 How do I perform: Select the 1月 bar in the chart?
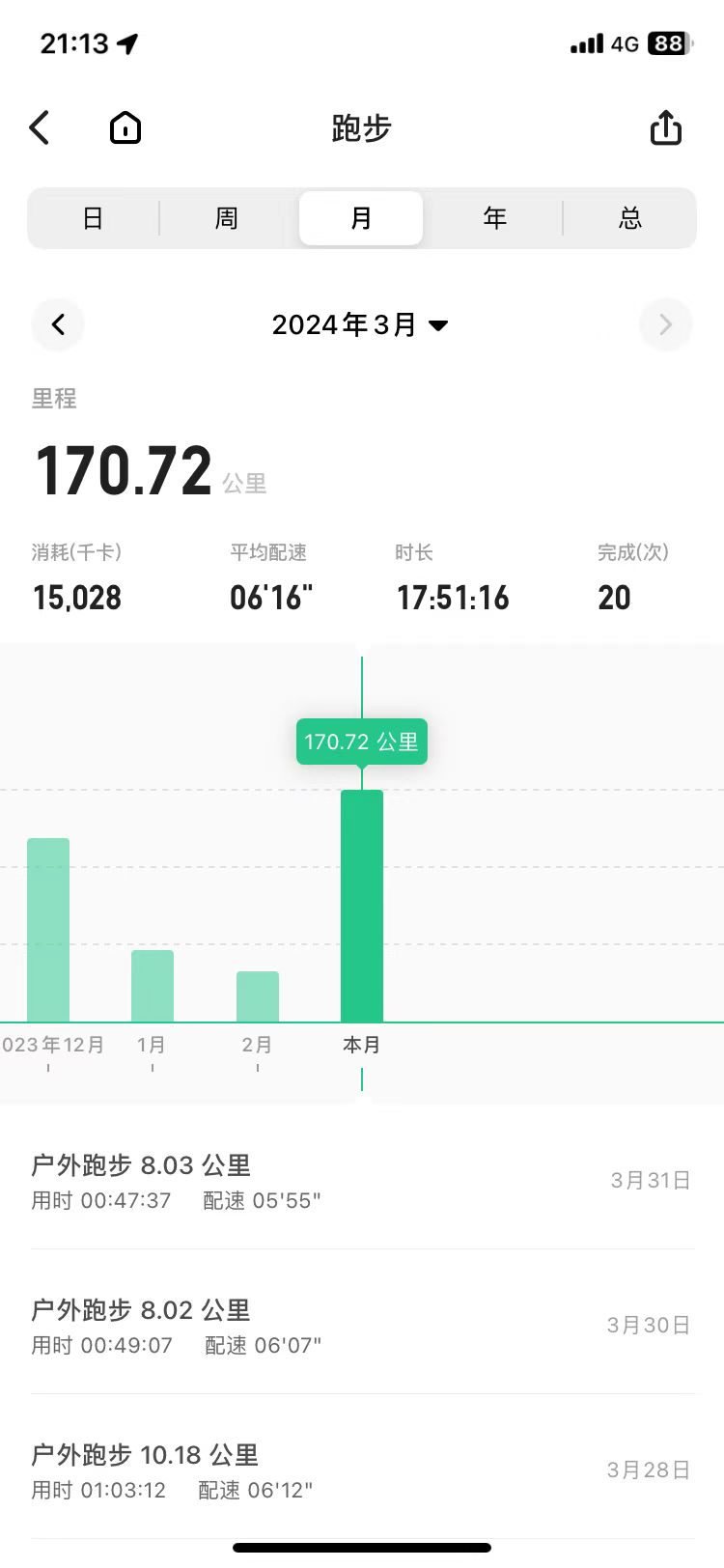click(x=153, y=986)
